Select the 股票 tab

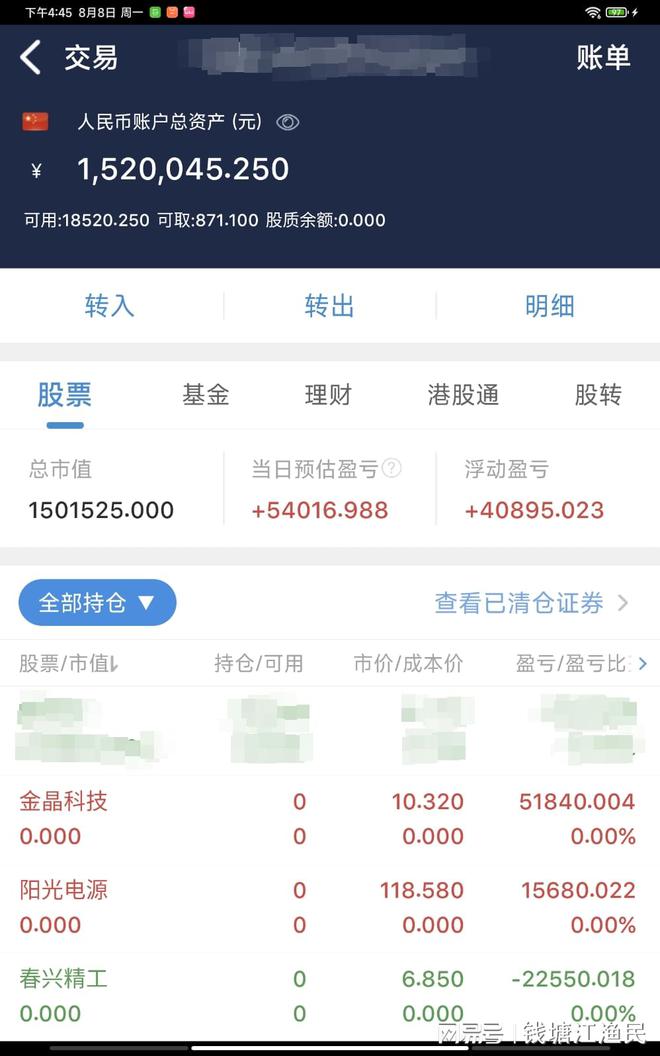[65, 395]
